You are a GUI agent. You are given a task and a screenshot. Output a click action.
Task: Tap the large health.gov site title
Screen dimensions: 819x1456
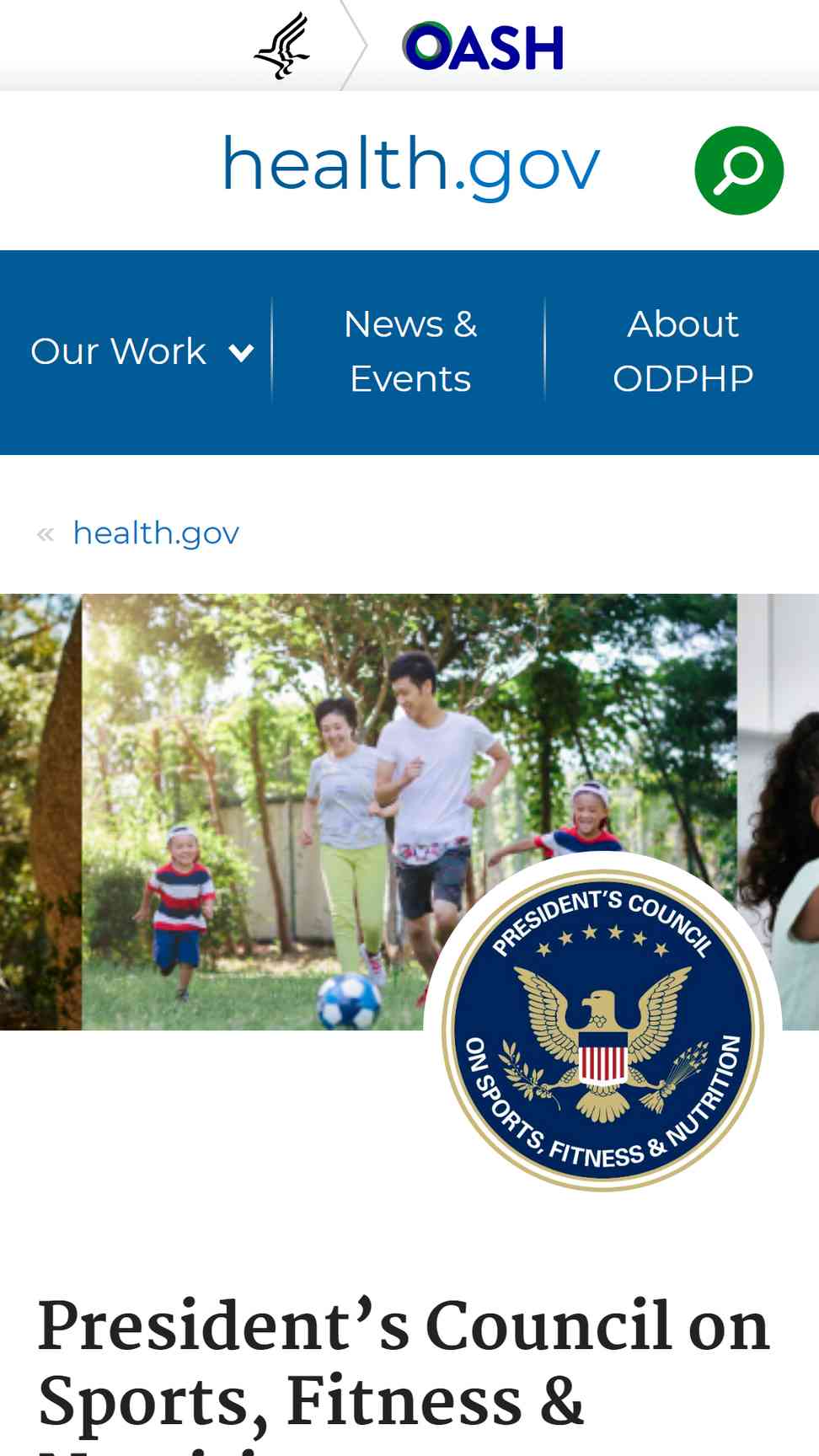(x=410, y=167)
